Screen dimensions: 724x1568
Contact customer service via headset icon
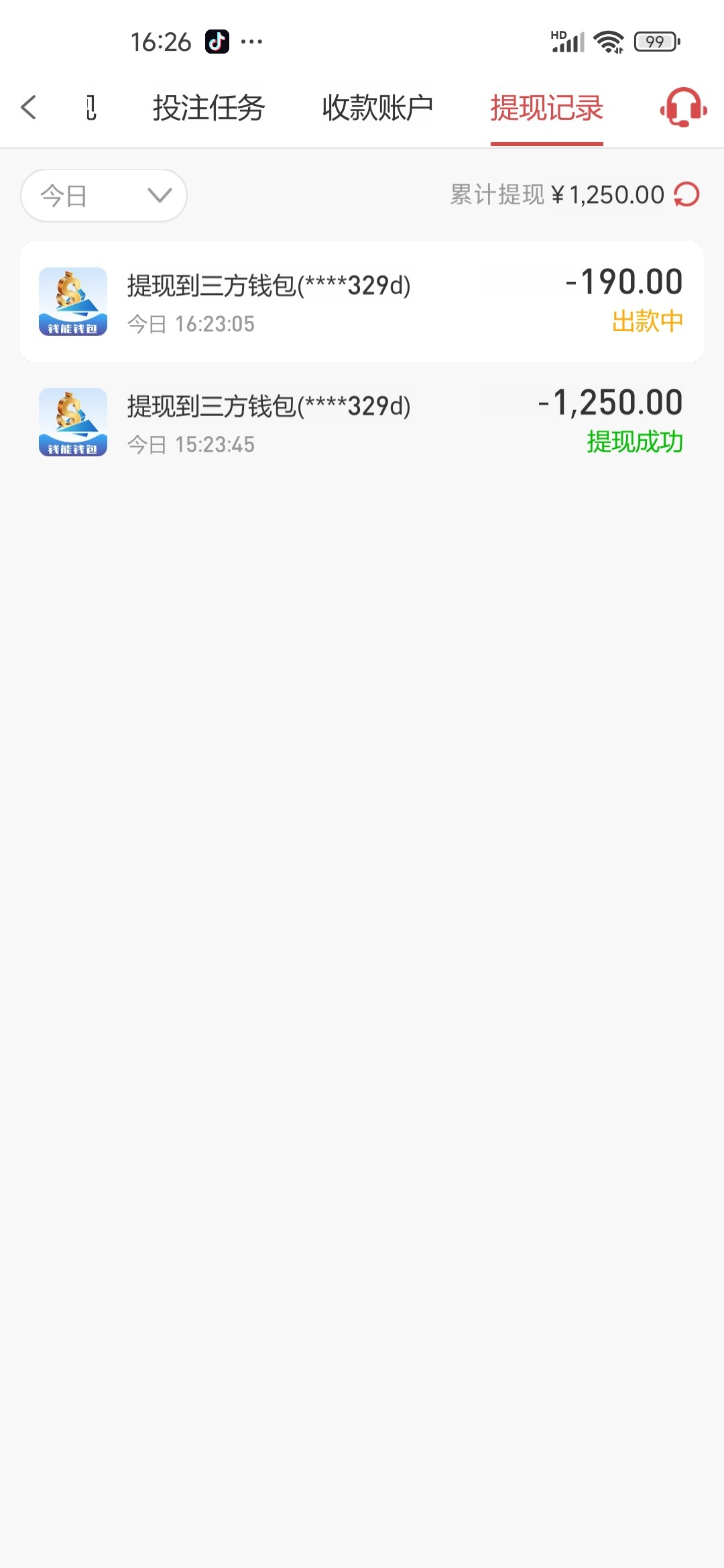click(683, 107)
